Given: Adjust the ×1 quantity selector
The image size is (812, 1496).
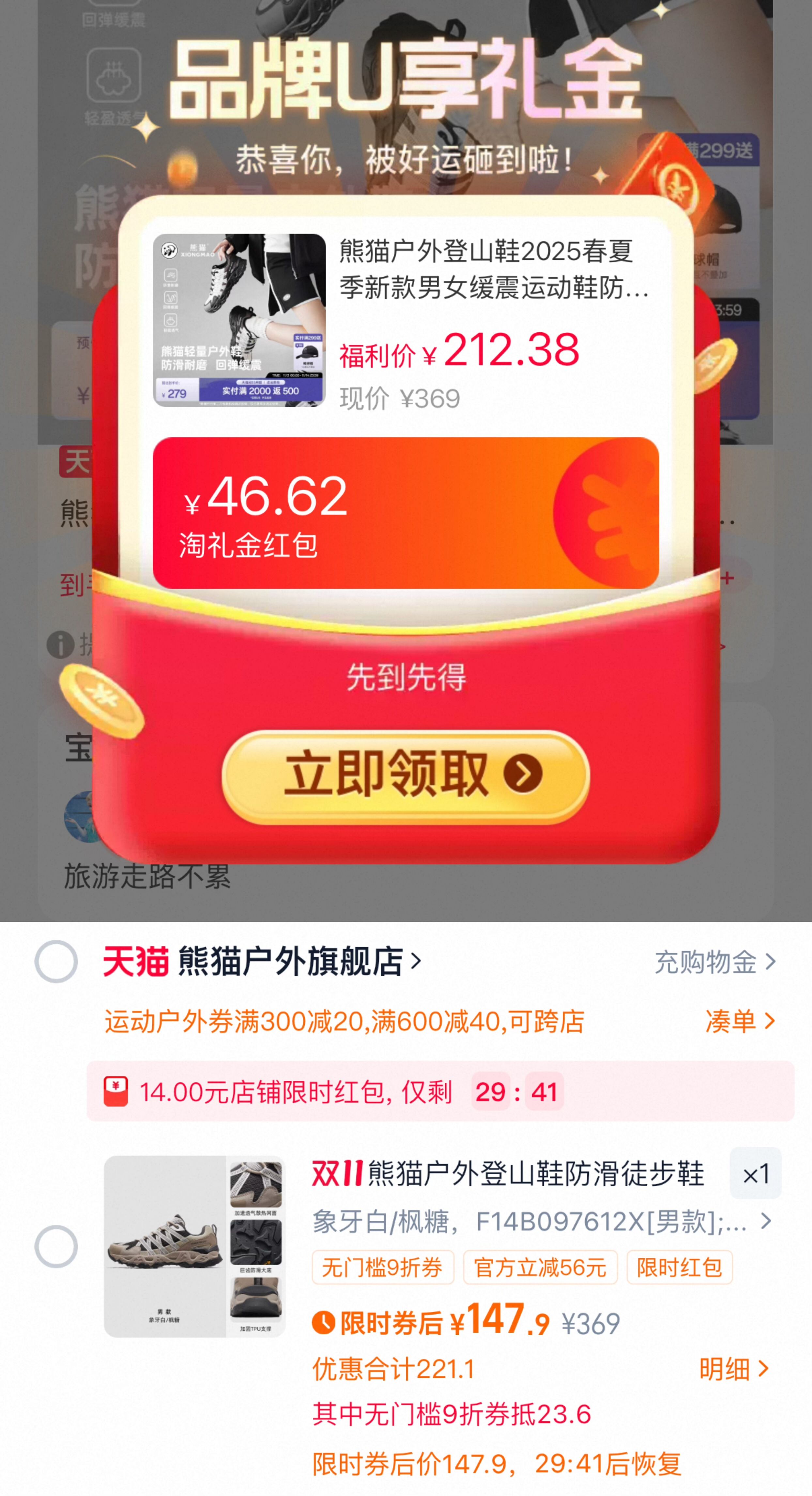Looking at the screenshot, I should coord(755,1174).
